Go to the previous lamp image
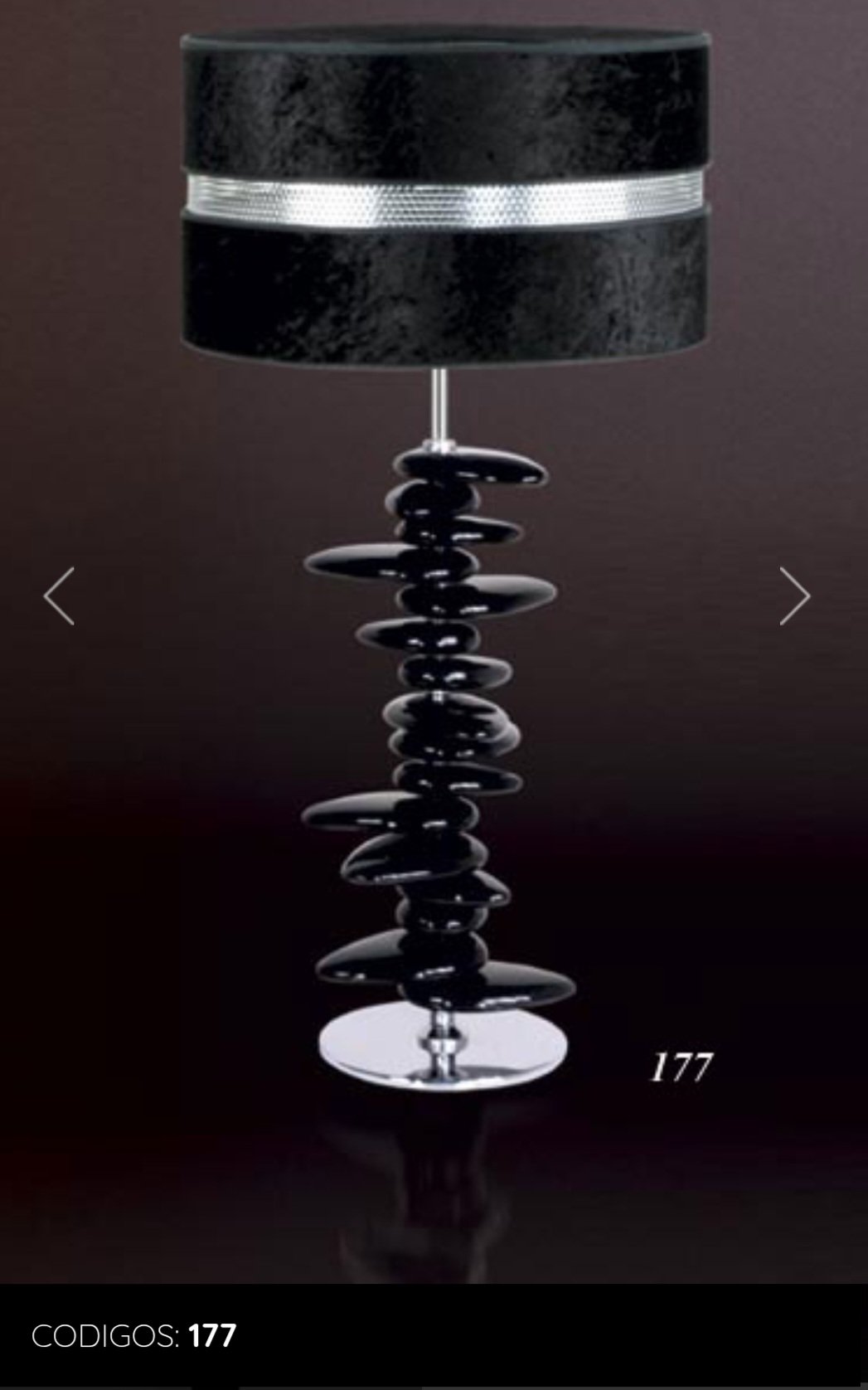The image size is (868, 1390). (x=59, y=595)
